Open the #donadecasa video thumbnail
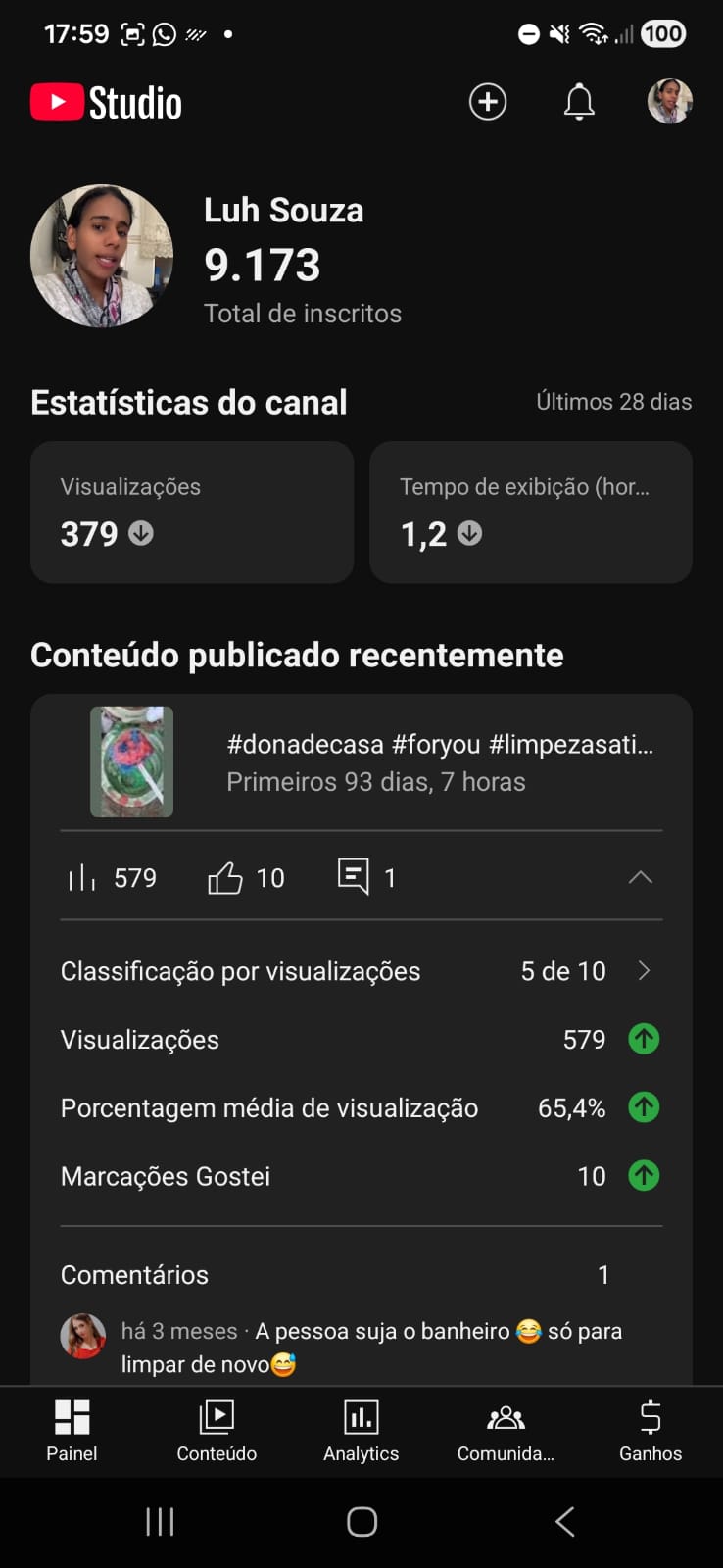The height and width of the screenshot is (1568, 723). (132, 761)
